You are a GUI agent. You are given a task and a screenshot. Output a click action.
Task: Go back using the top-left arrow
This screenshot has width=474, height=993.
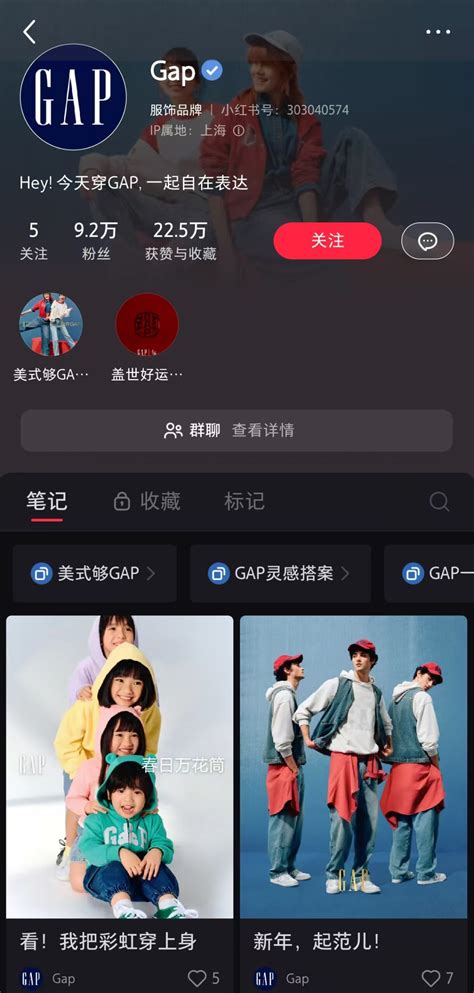29,32
